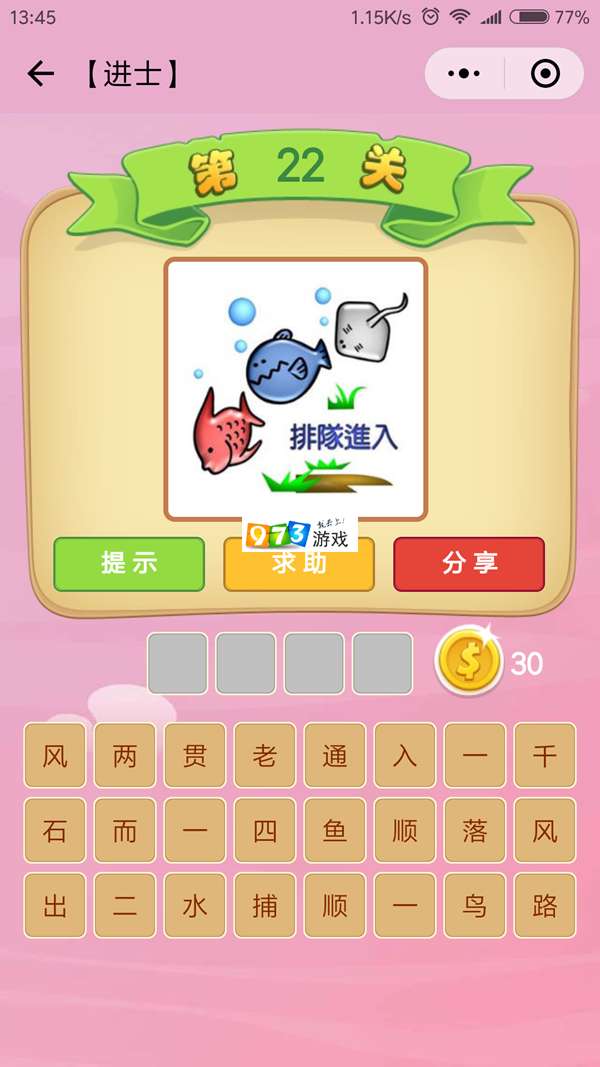This screenshot has height=1067, width=600.
Task: Choose the 千 character tile
Action: pos(545,755)
